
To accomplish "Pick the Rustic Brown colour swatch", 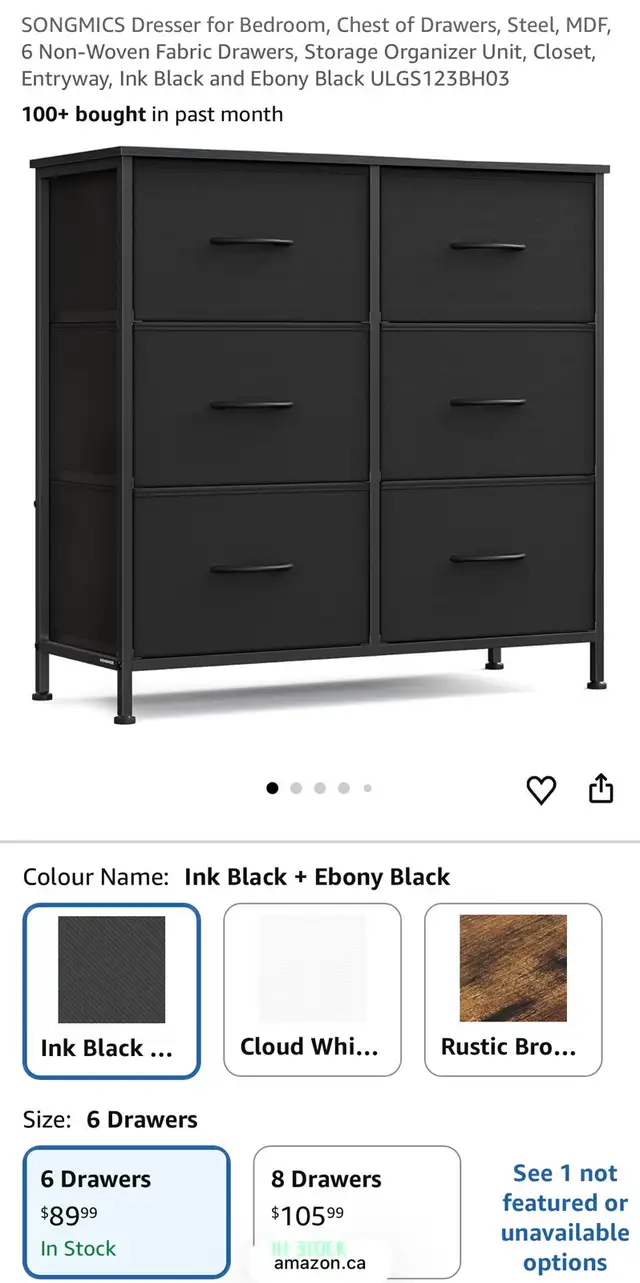I will [513, 990].
